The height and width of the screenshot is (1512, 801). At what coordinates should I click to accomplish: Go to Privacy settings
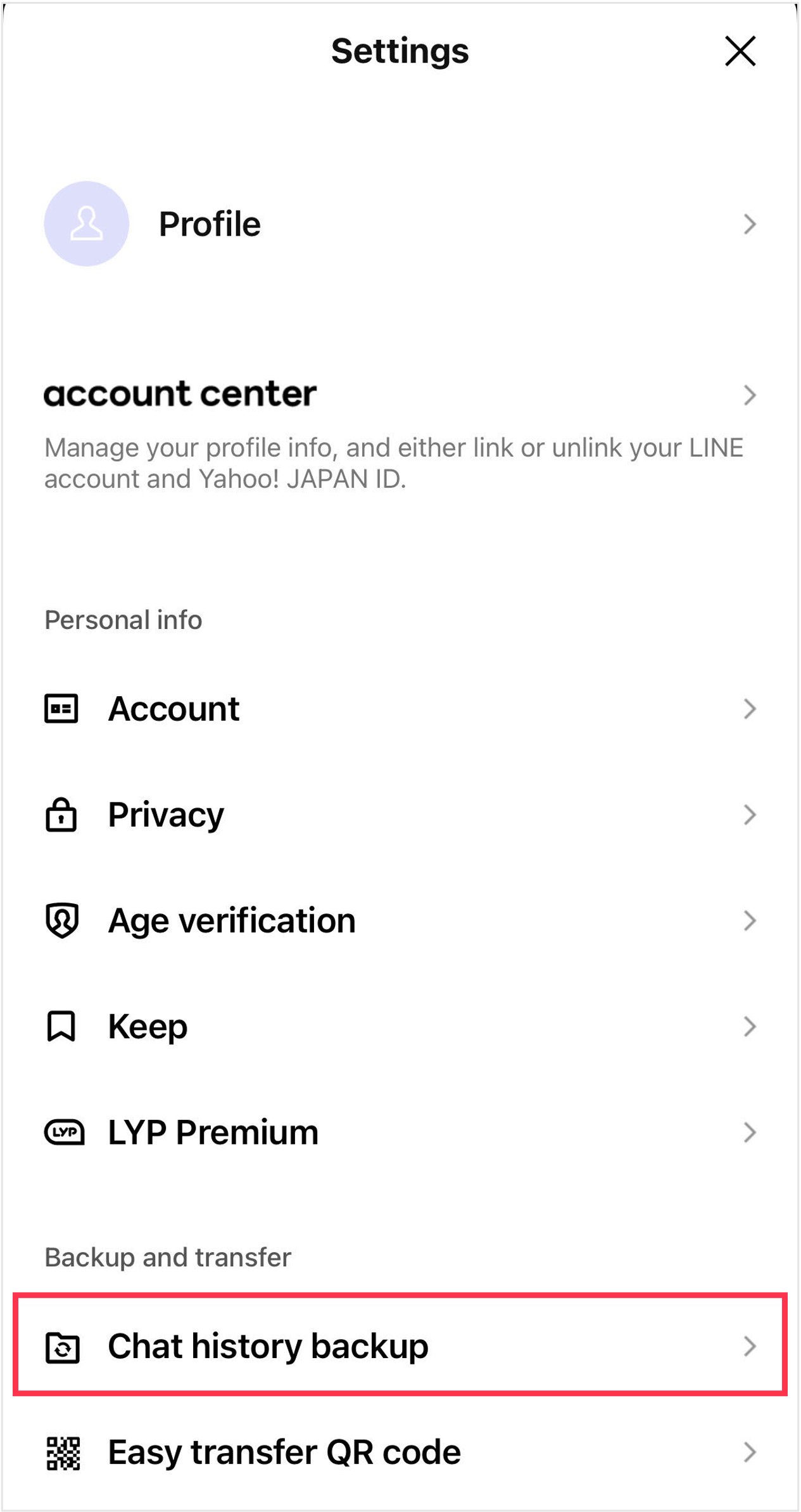tap(400, 814)
